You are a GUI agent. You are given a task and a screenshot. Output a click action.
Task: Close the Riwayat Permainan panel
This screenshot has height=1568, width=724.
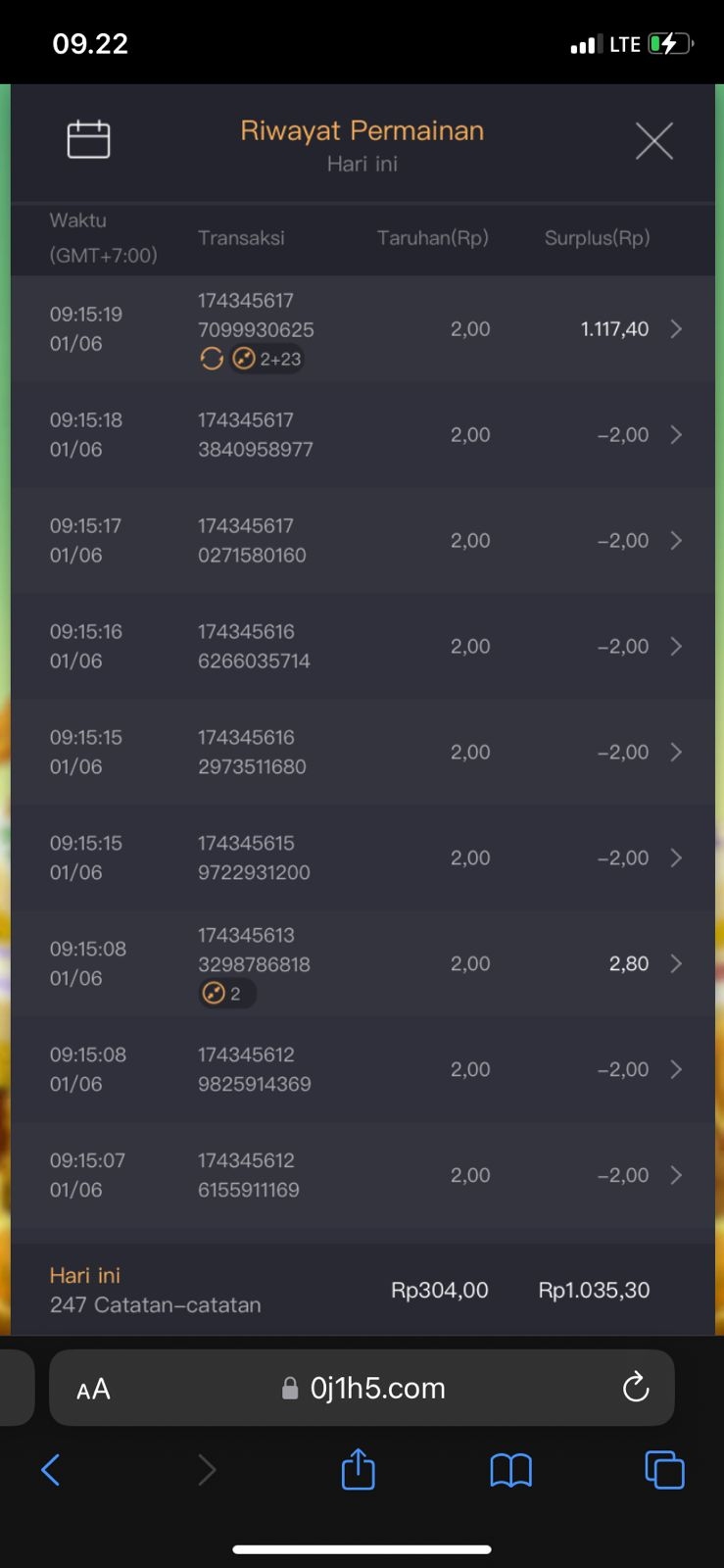click(x=653, y=141)
